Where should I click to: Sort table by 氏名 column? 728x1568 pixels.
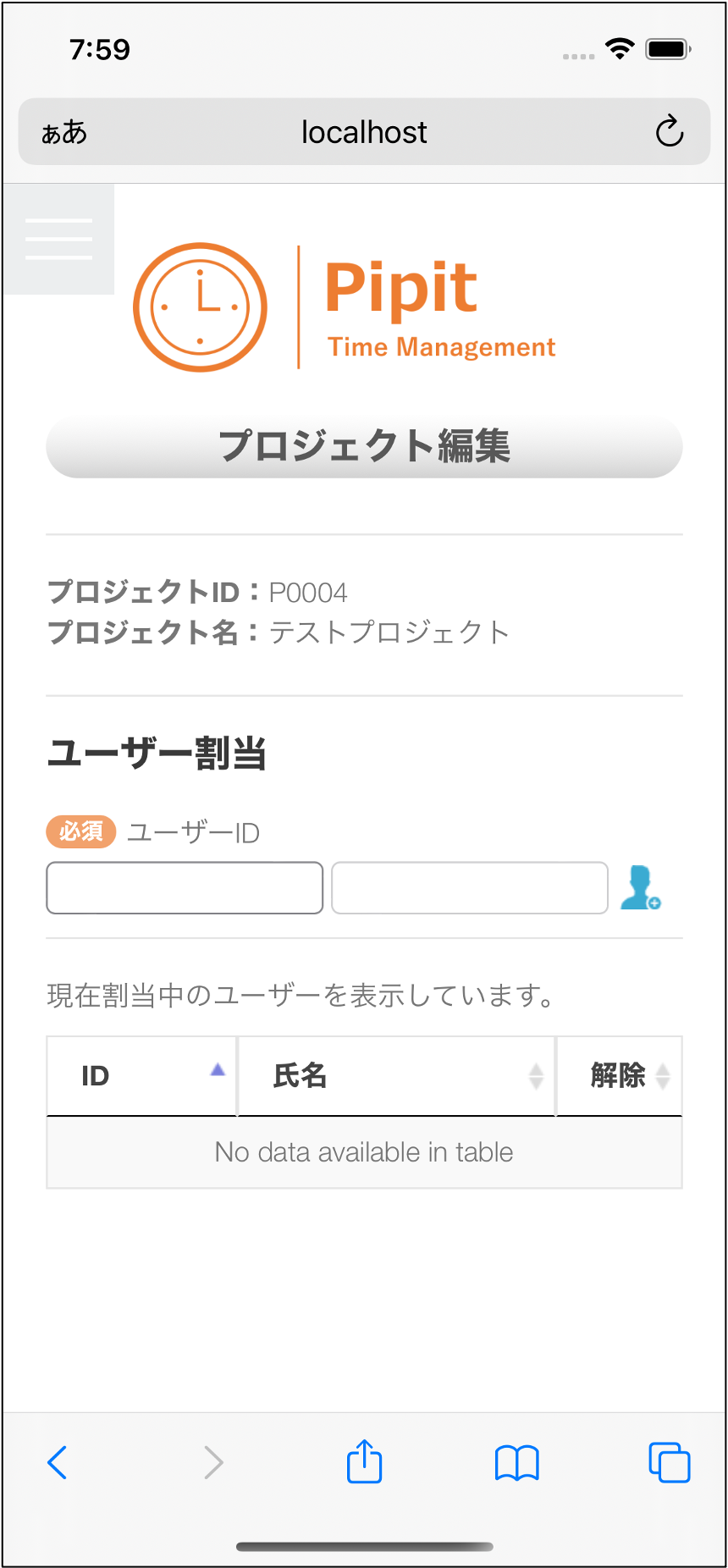(x=396, y=1076)
